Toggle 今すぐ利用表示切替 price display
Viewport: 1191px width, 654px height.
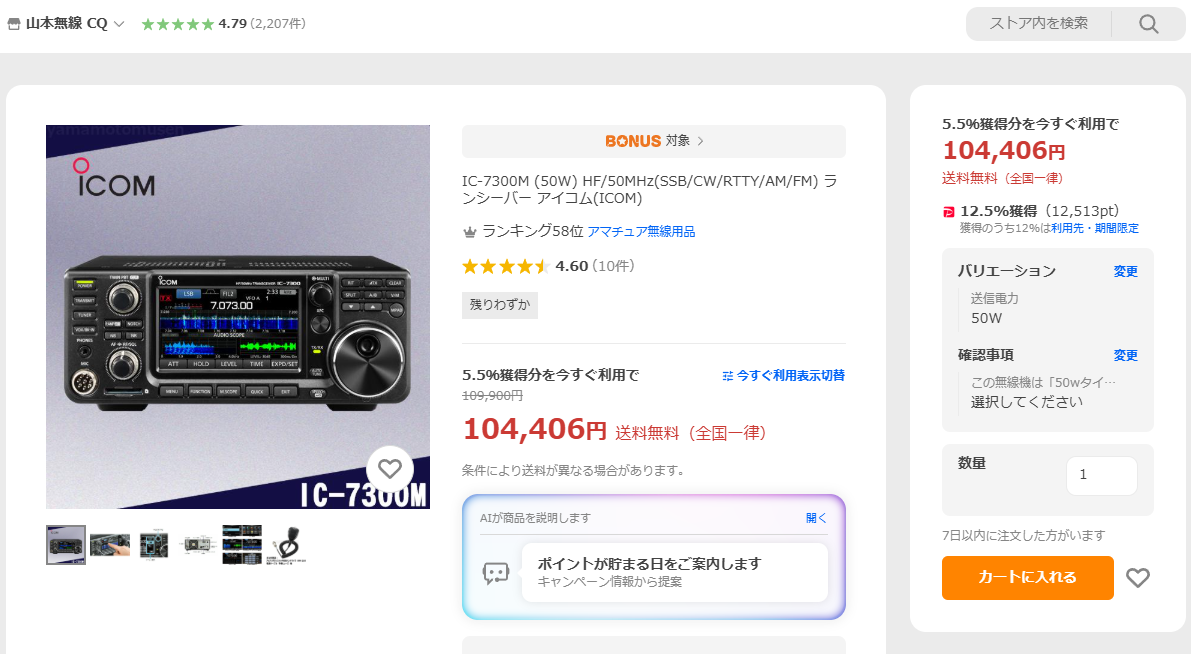[783, 376]
